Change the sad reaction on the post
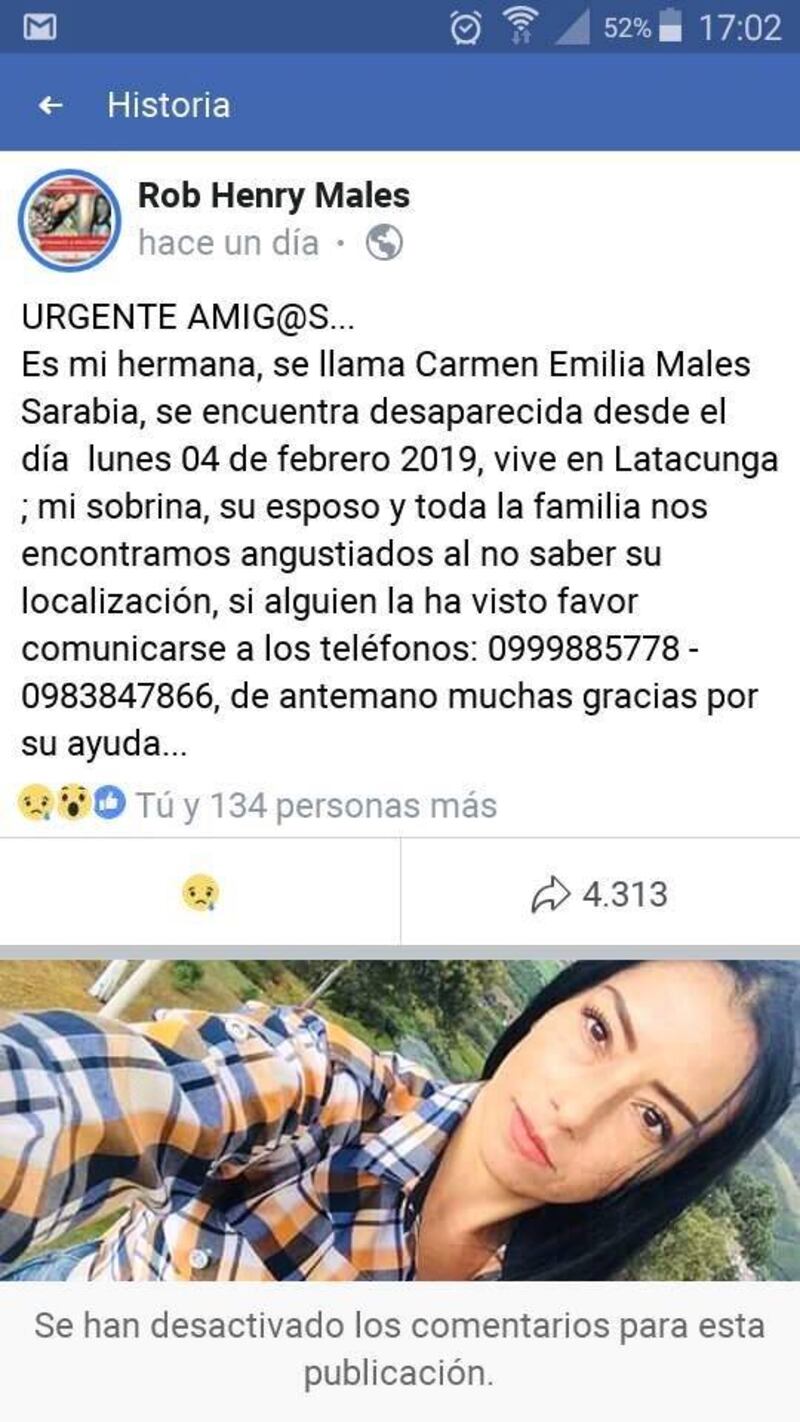Screen dimensions: 800x1422 [200, 892]
